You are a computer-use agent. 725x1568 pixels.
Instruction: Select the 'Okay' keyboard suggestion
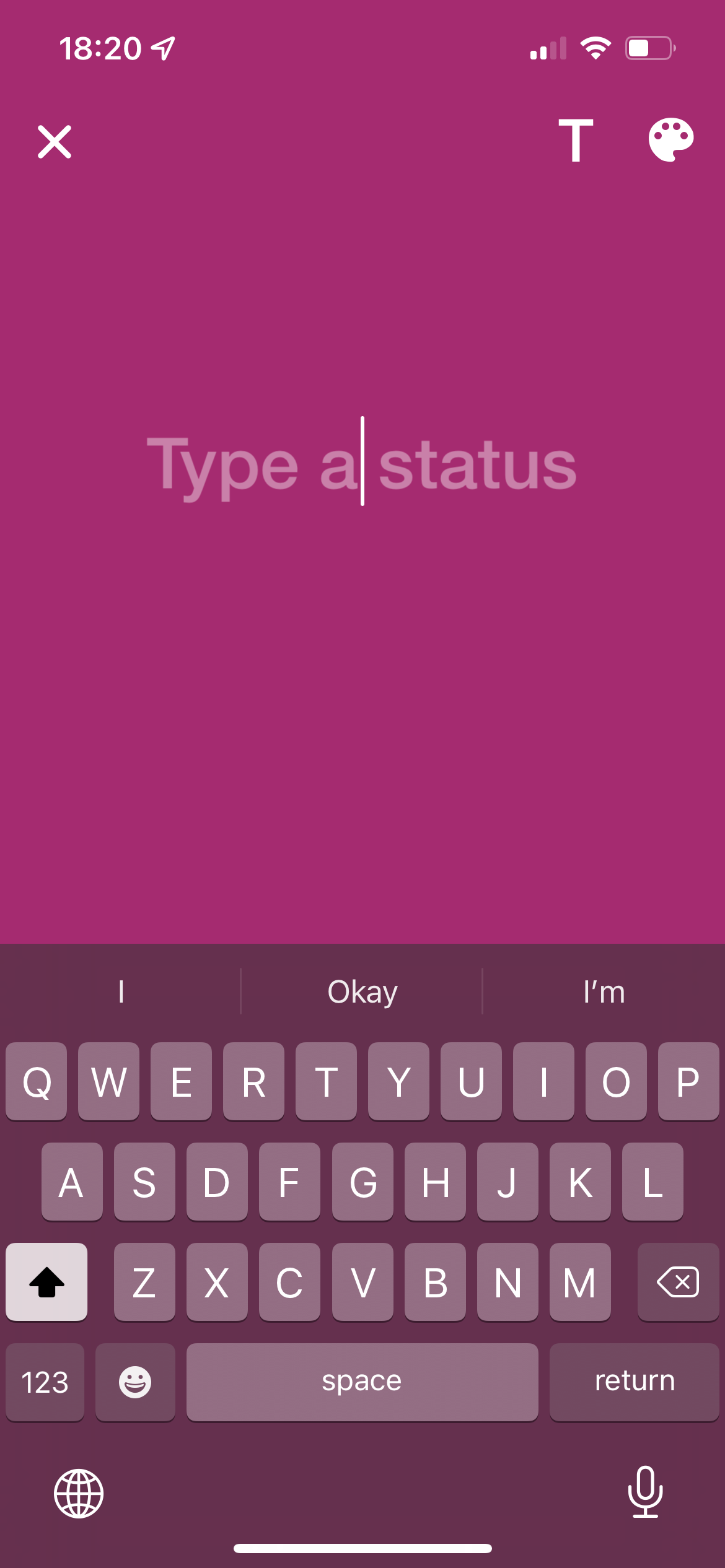coord(362,991)
